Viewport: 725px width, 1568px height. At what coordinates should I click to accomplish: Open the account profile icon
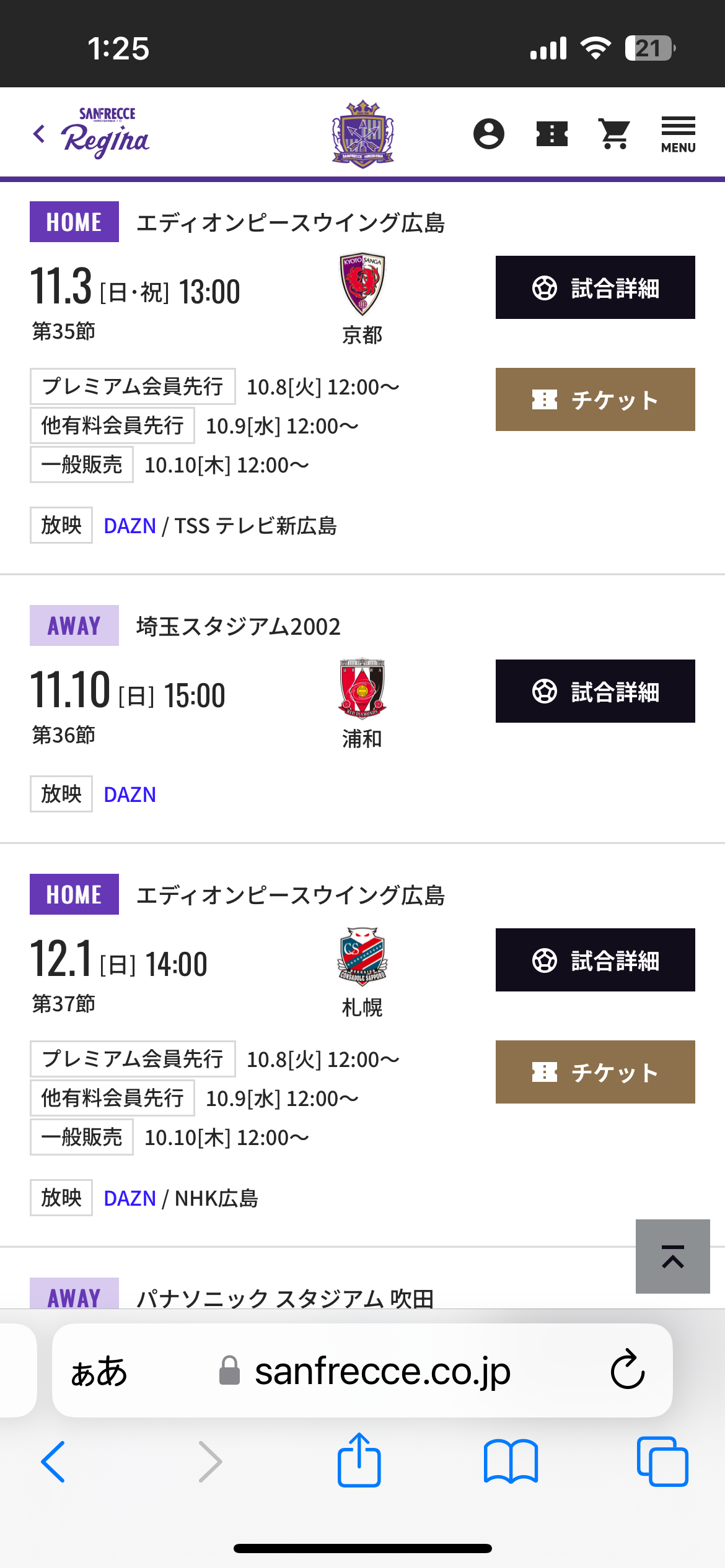coord(489,133)
